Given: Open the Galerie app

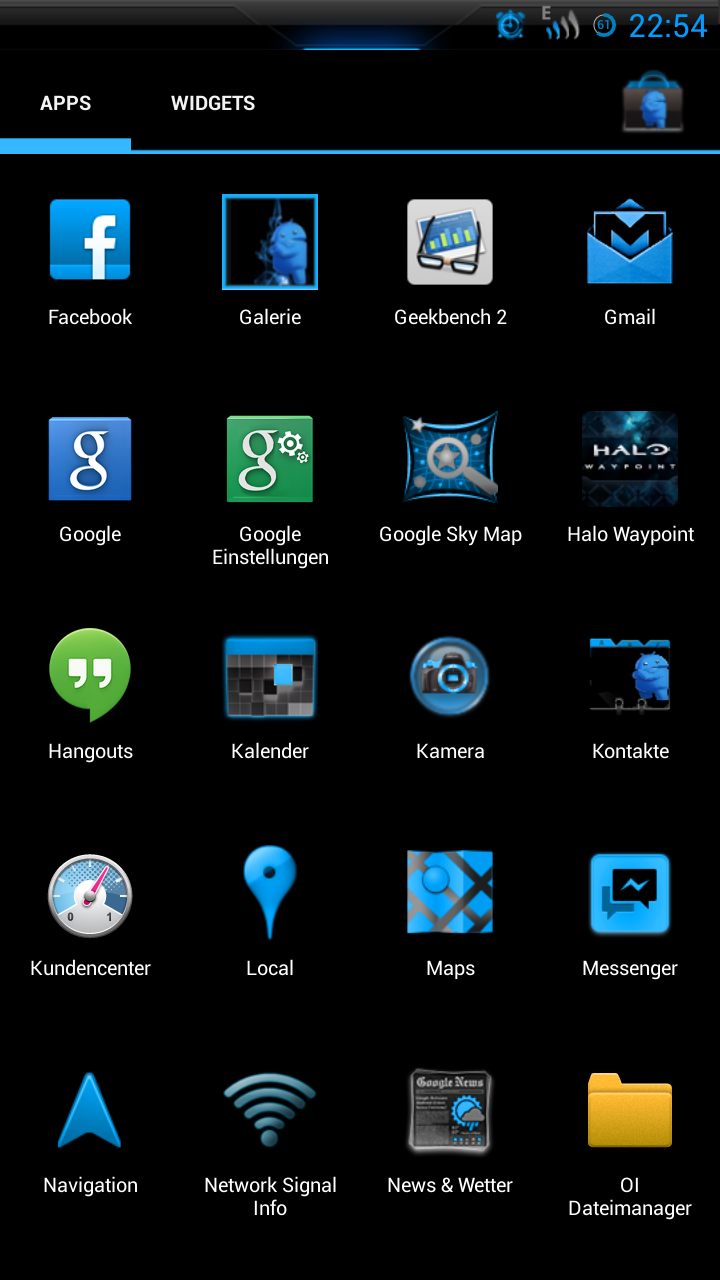Looking at the screenshot, I should pyautogui.click(x=270, y=242).
